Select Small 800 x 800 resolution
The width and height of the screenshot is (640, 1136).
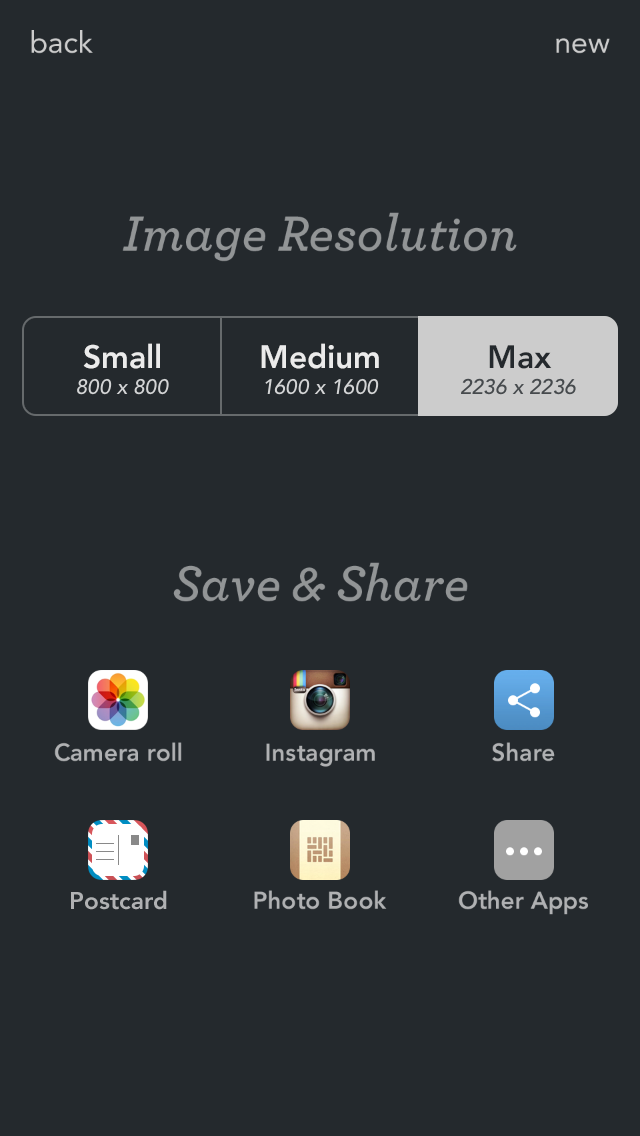pos(122,366)
